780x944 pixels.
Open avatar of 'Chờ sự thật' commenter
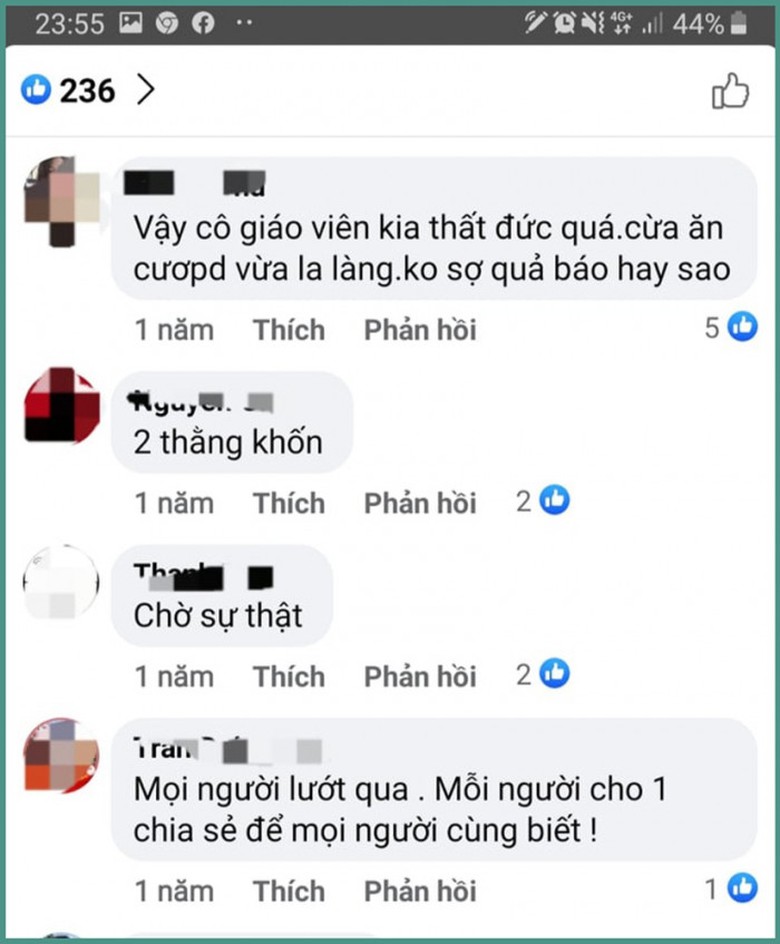[61, 582]
